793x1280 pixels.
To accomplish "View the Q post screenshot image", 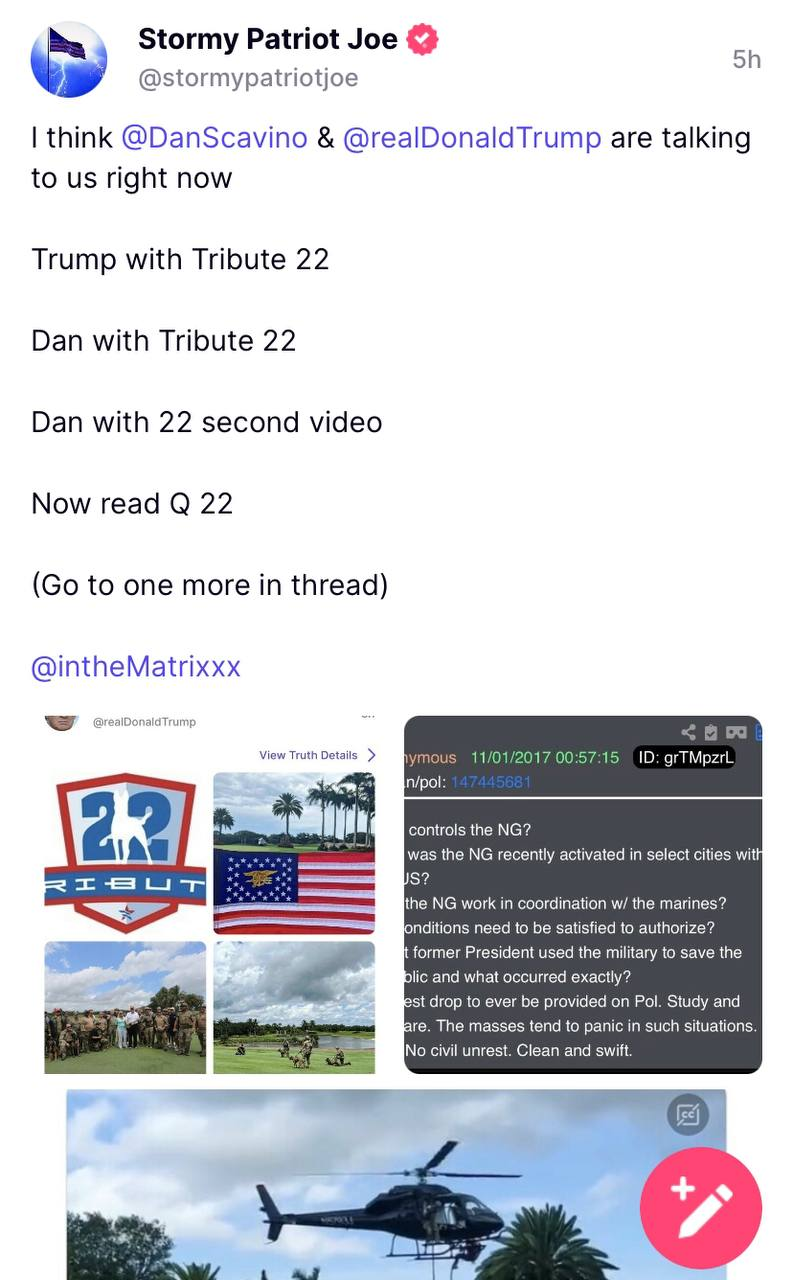I will coord(582,895).
